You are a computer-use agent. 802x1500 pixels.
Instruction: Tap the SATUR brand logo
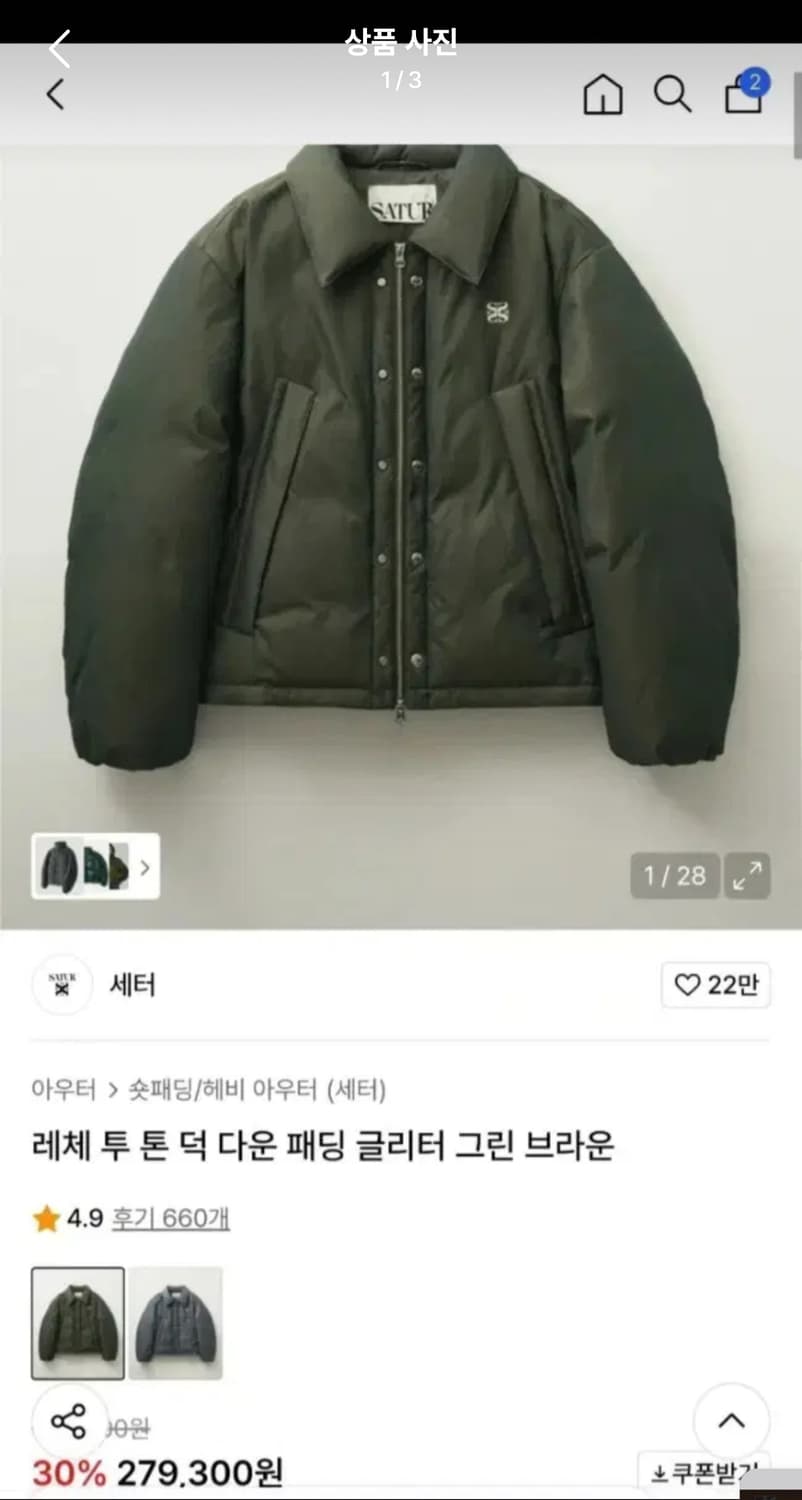[62, 986]
